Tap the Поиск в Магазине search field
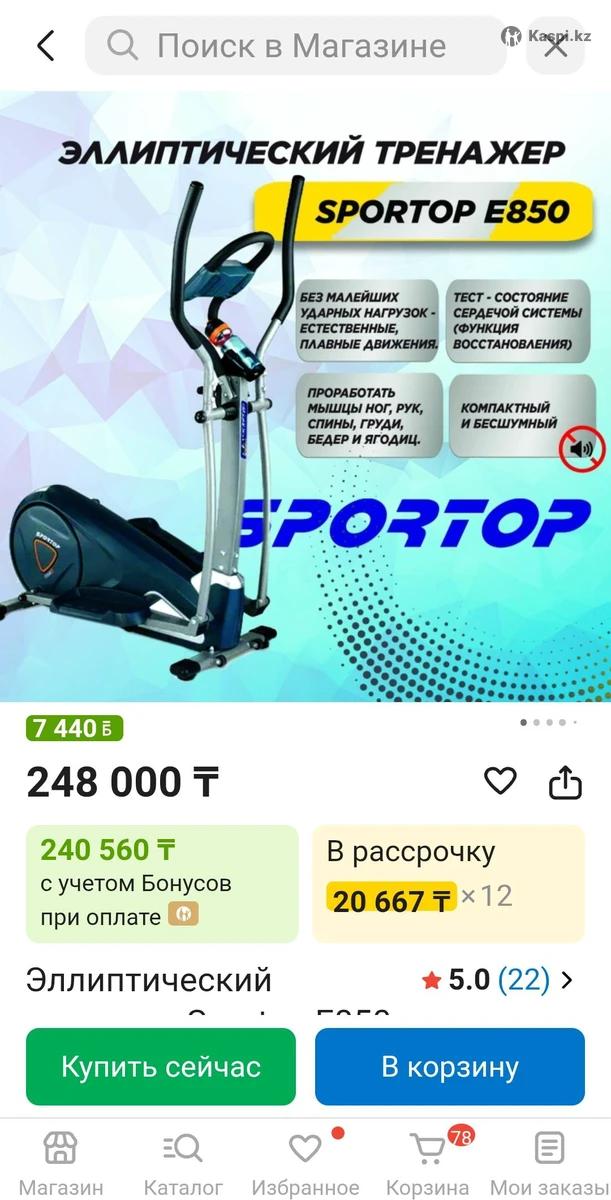This screenshot has height=1200, width=611. [x=300, y=46]
